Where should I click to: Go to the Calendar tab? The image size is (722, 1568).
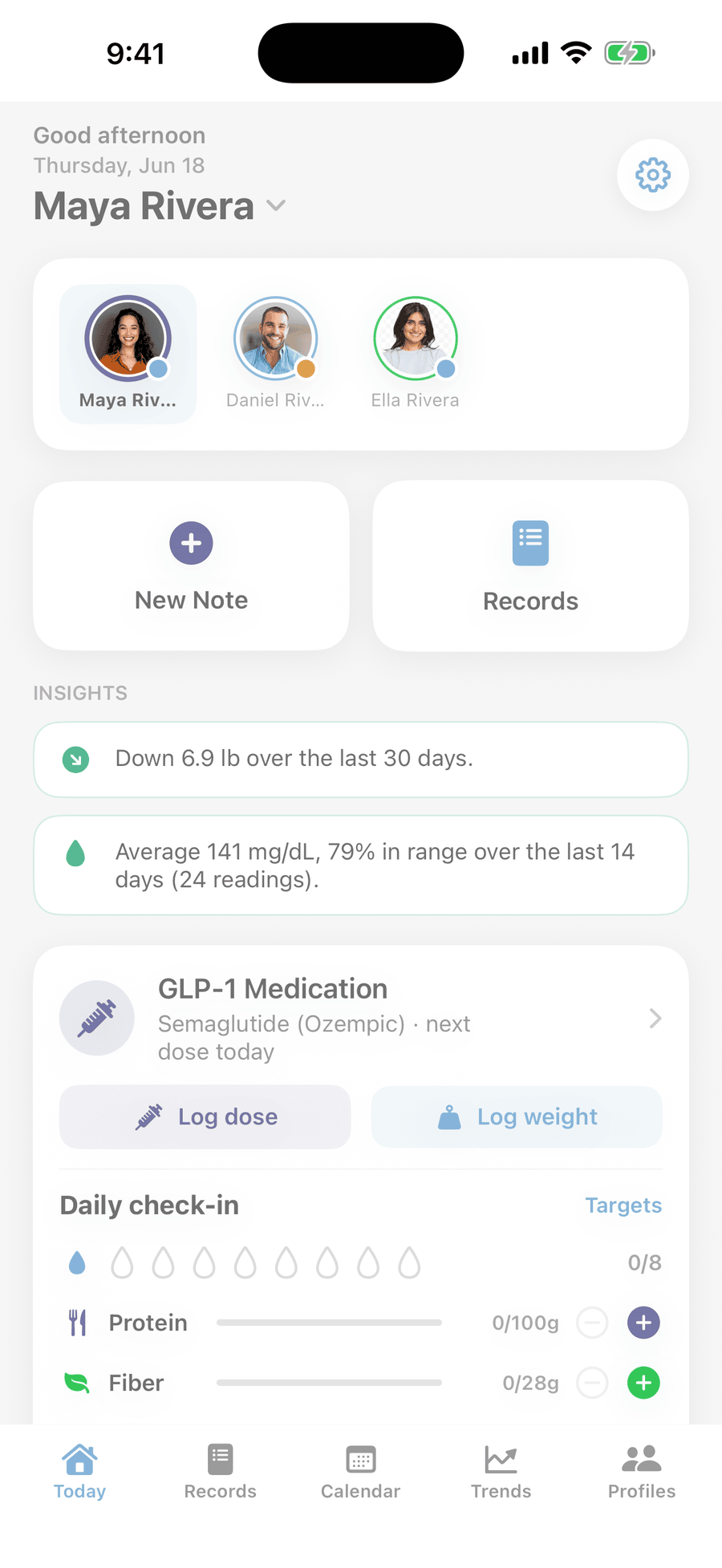360,1472
